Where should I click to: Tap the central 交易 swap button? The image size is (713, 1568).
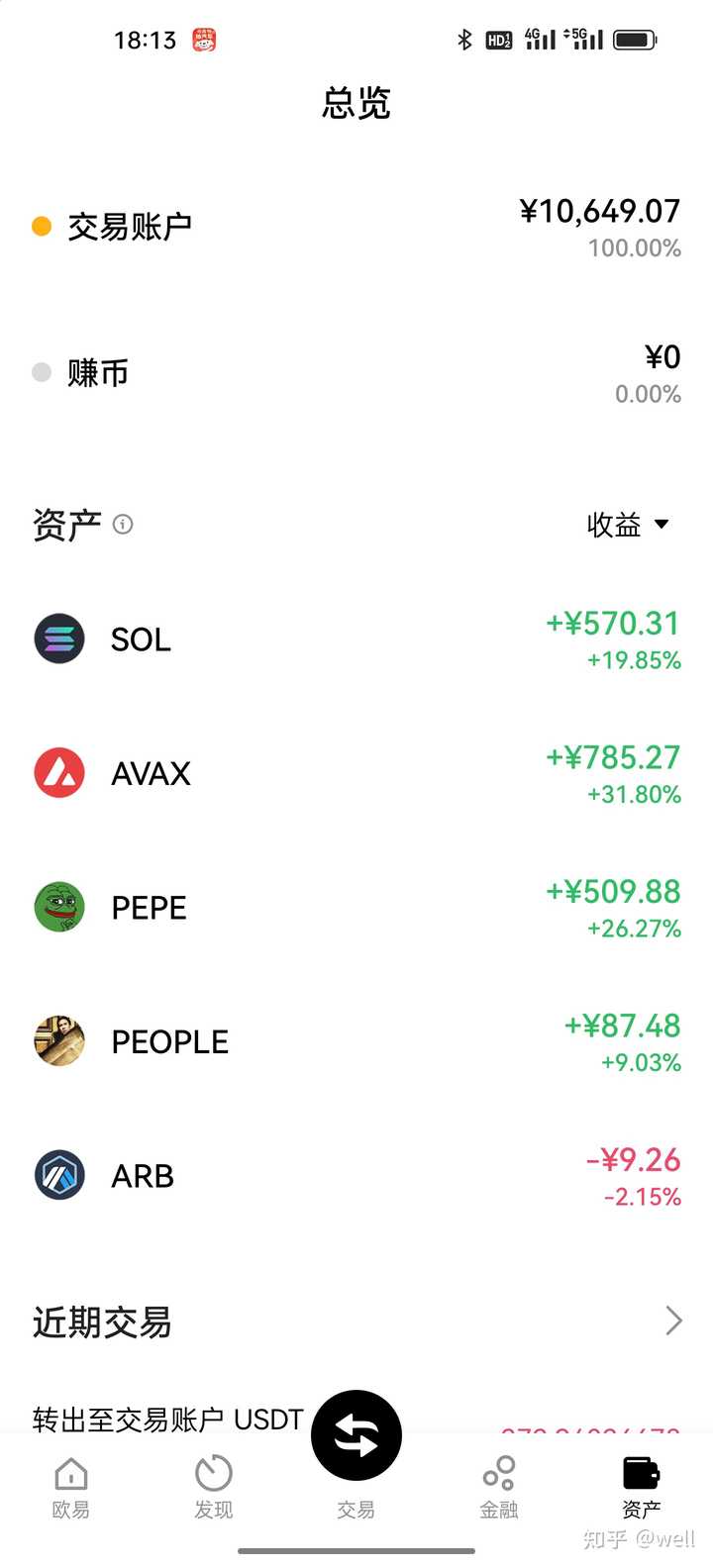pos(356,1436)
